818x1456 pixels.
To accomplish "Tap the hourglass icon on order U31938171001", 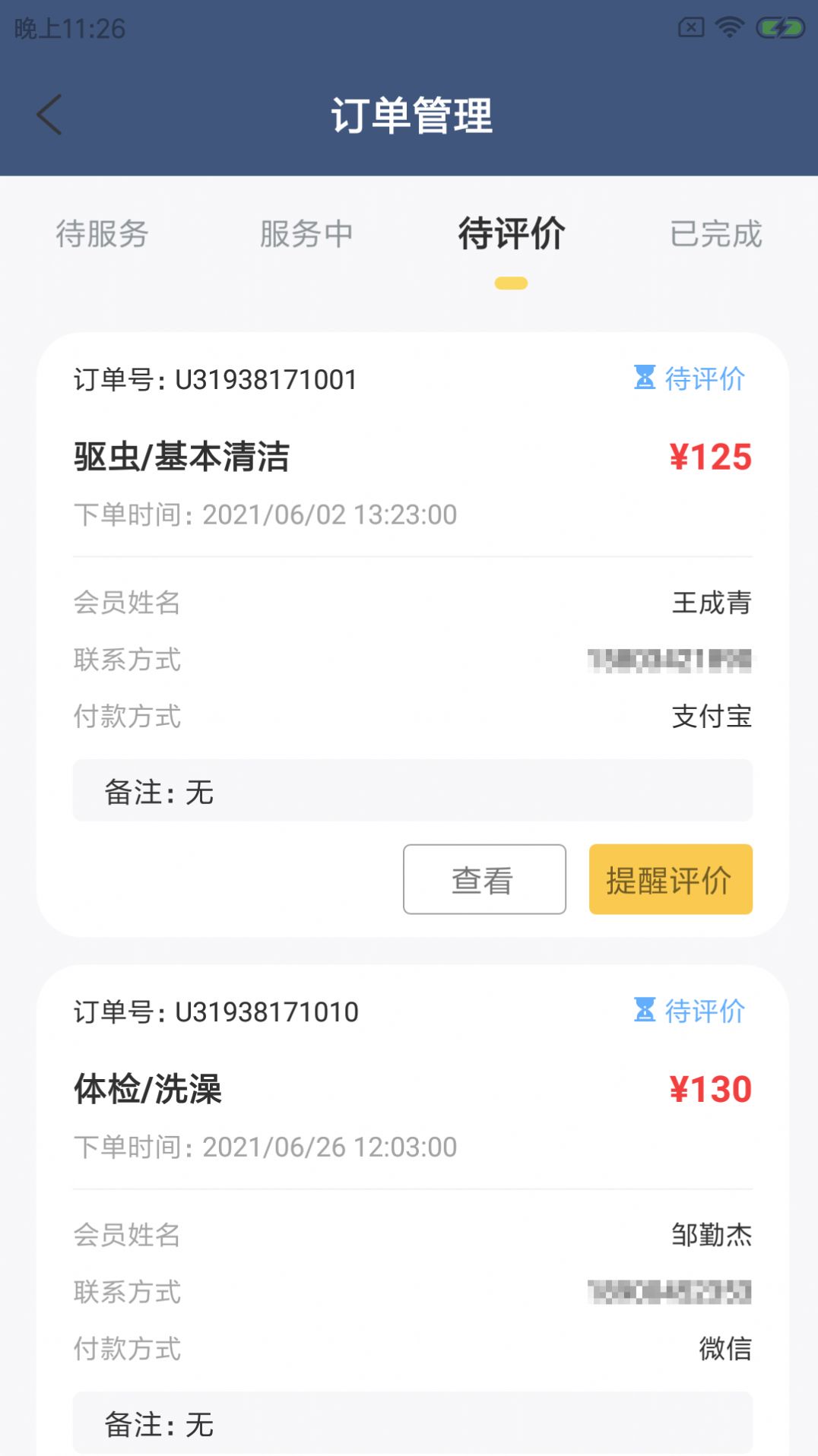I will tap(645, 378).
